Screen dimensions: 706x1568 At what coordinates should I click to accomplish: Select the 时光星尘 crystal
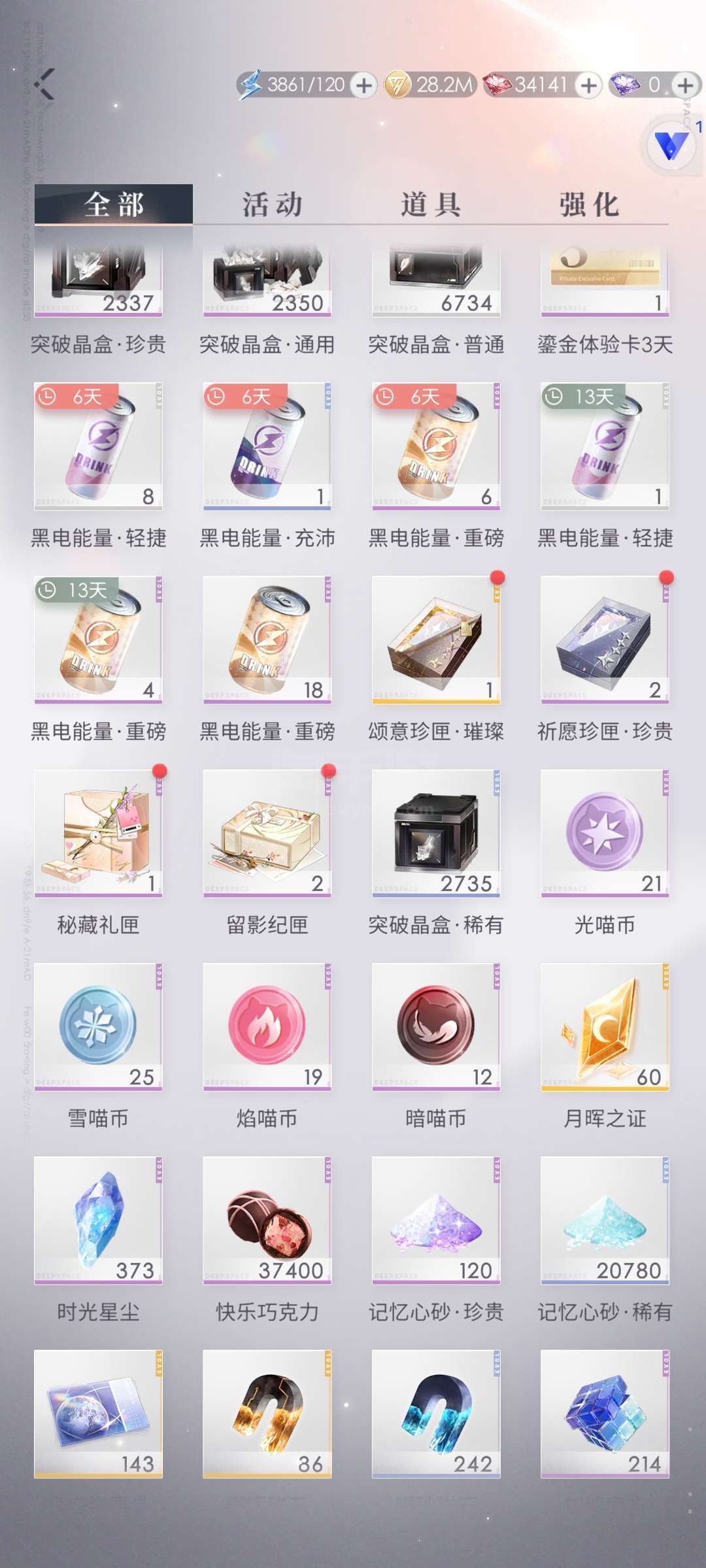point(98,1220)
